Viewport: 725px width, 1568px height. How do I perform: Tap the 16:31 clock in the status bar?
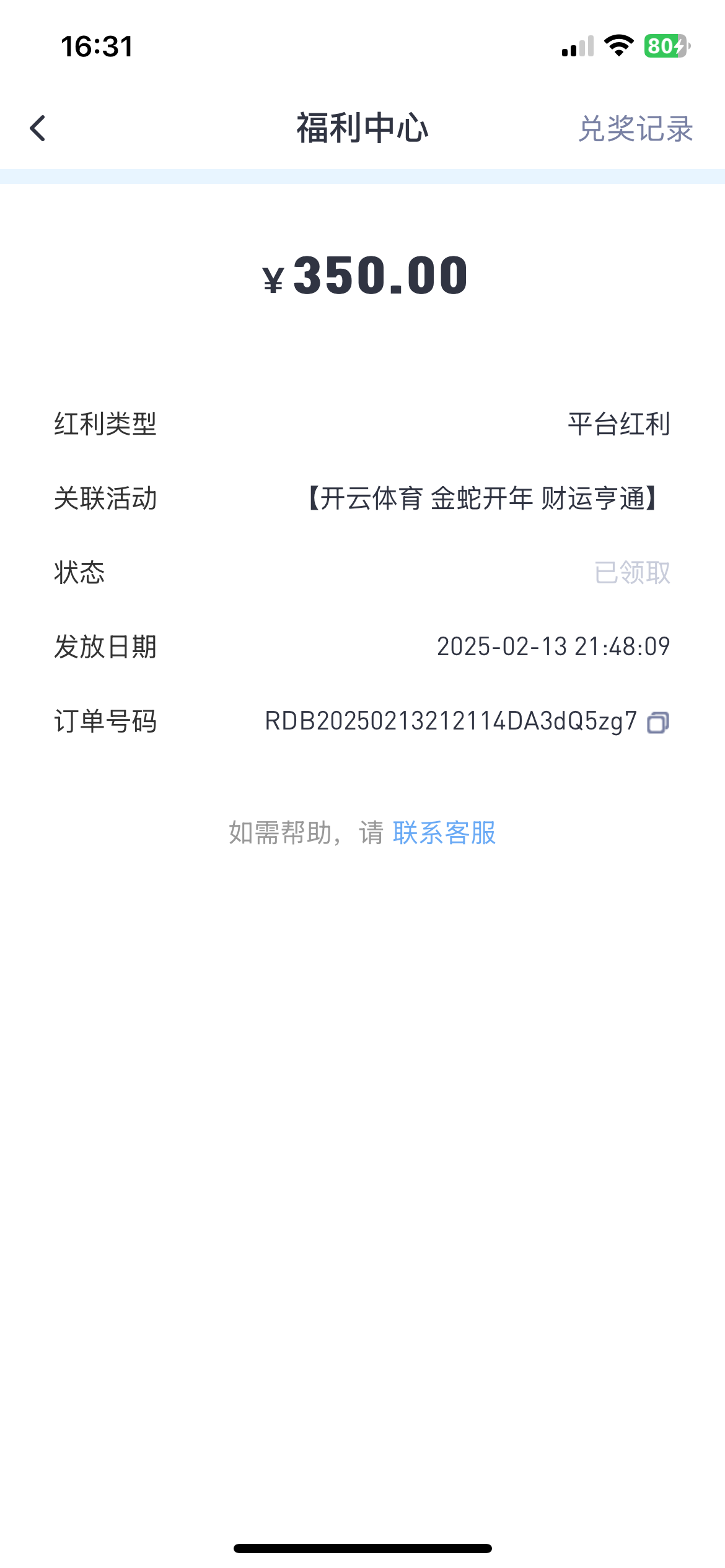pyautogui.click(x=96, y=46)
